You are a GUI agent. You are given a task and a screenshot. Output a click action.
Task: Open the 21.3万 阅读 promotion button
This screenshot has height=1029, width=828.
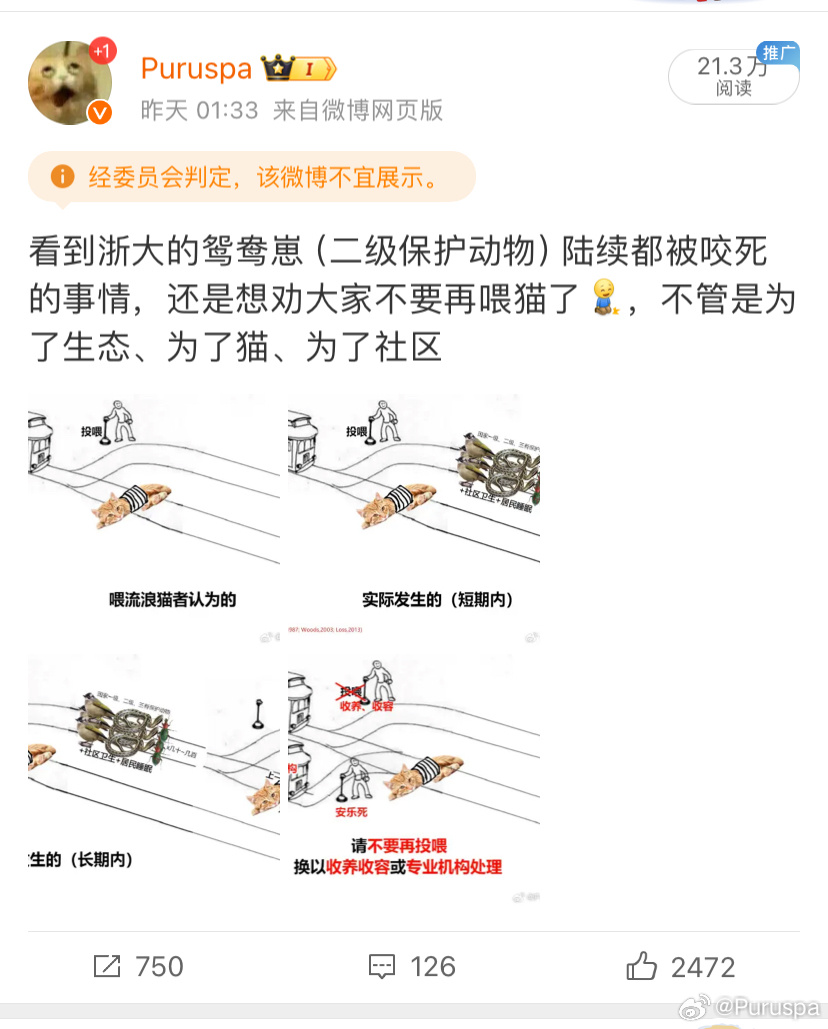click(x=733, y=76)
